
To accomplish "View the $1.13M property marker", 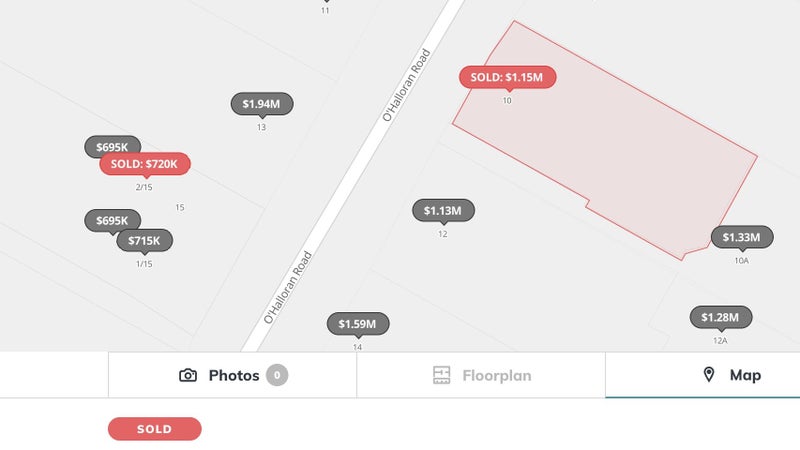I will pyautogui.click(x=443, y=211).
